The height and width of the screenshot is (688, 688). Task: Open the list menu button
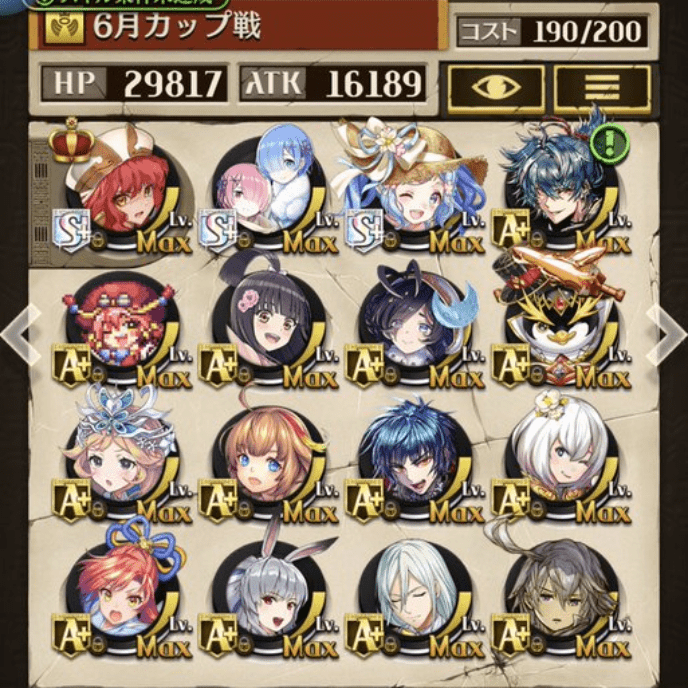click(x=601, y=89)
